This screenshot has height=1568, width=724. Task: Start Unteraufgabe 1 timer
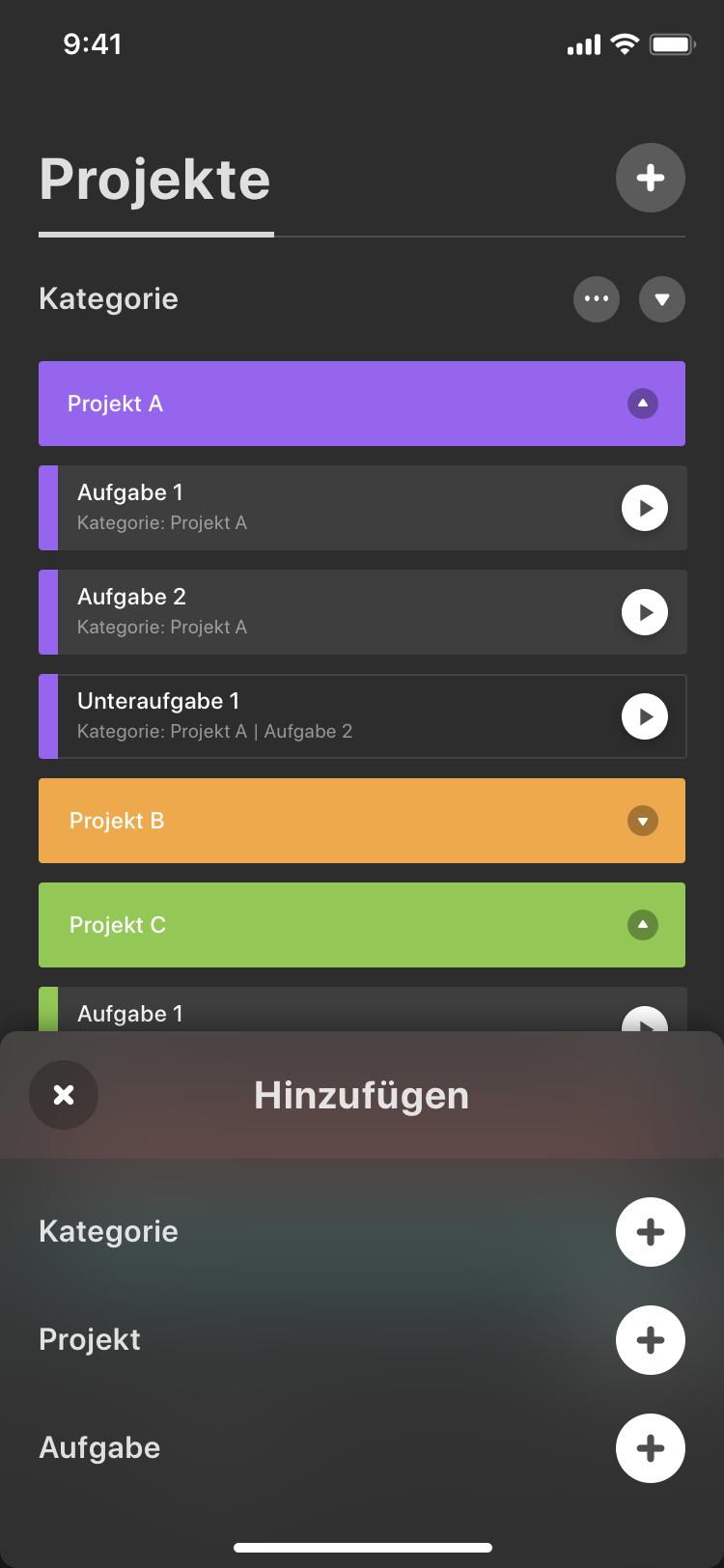click(645, 716)
